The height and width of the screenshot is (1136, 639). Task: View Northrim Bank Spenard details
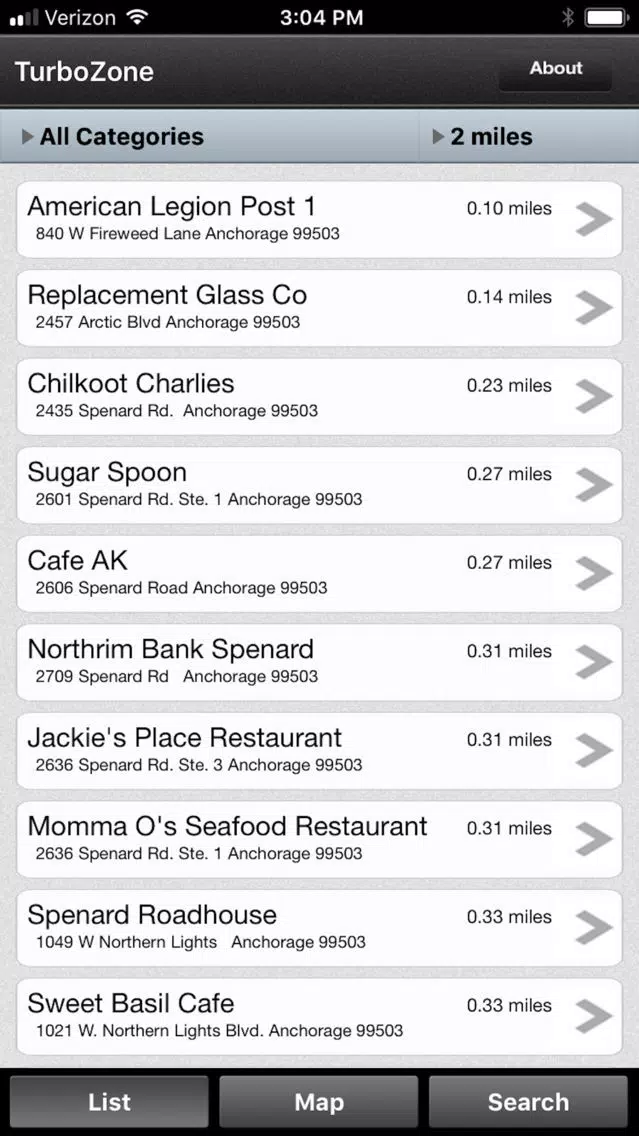(x=320, y=662)
